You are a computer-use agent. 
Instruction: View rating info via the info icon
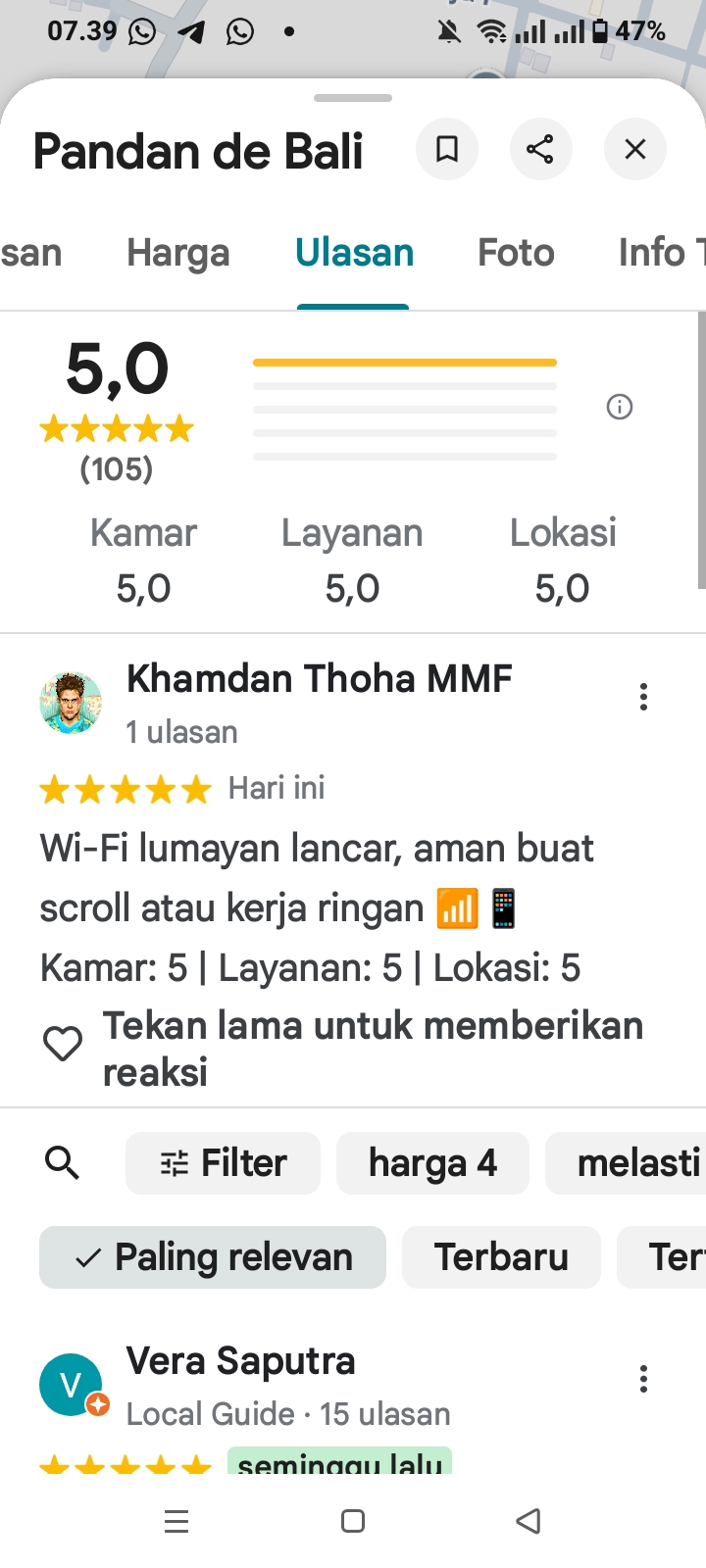pyautogui.click(x=620, y=407)
